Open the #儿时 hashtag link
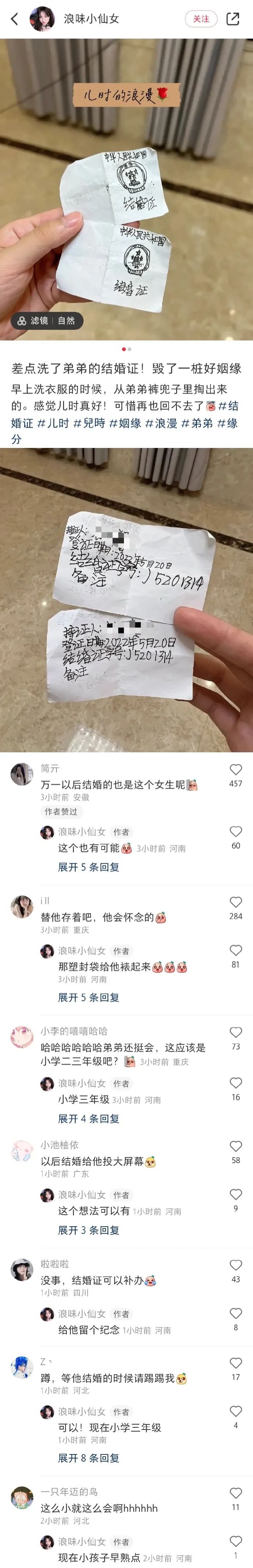This screenshot has width=253, height=1568. click(x=53, y=423)
